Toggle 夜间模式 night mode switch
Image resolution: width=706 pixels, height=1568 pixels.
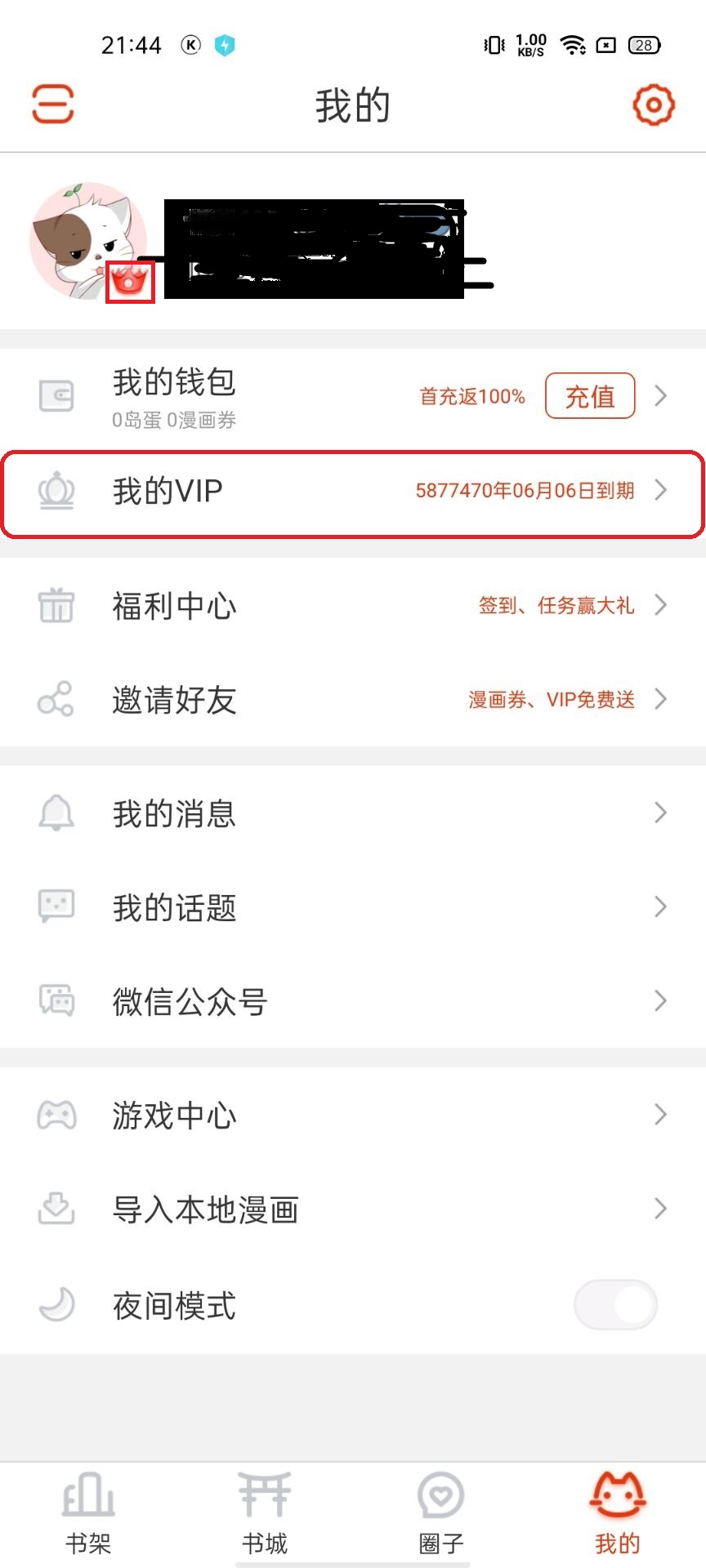[x=615, y=1305]
